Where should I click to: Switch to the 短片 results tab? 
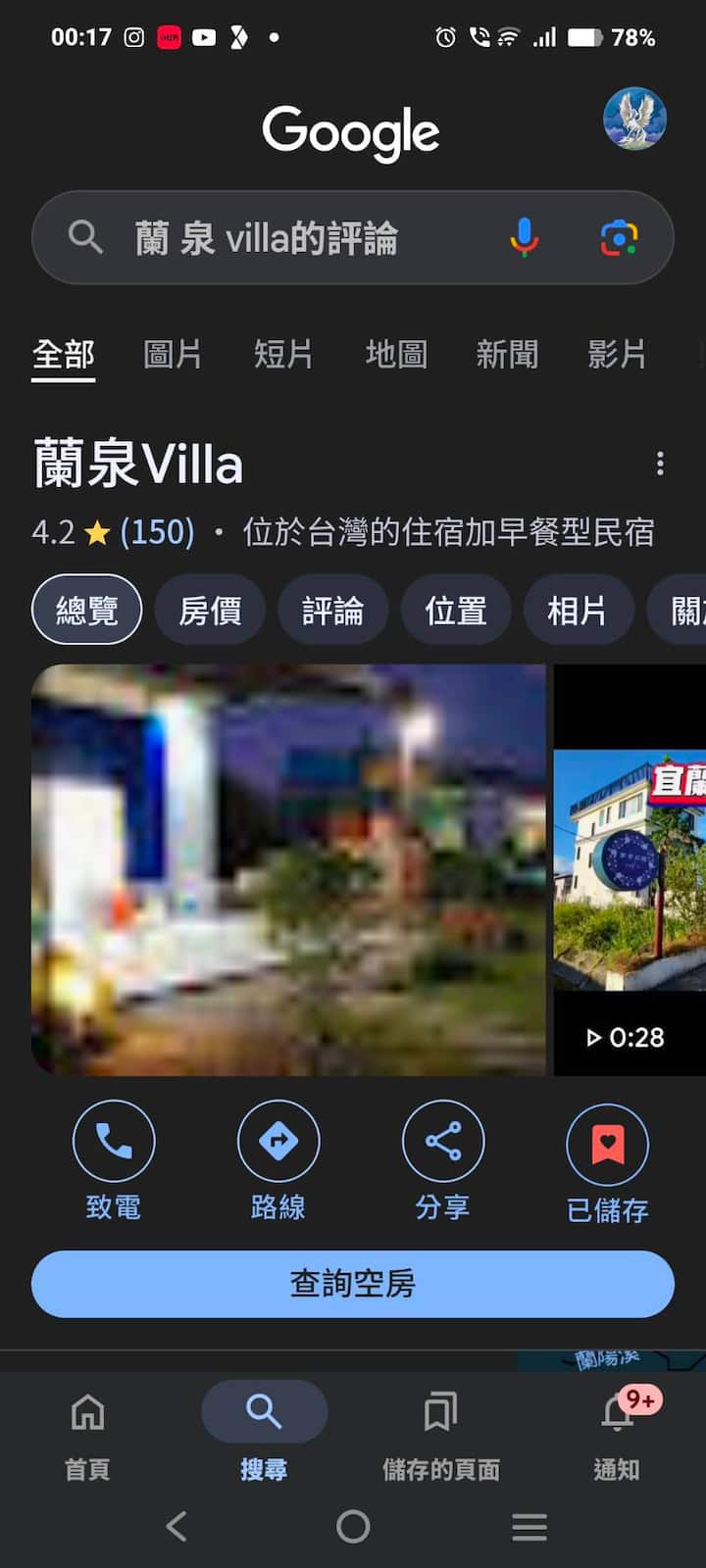(x=284, y=354)
